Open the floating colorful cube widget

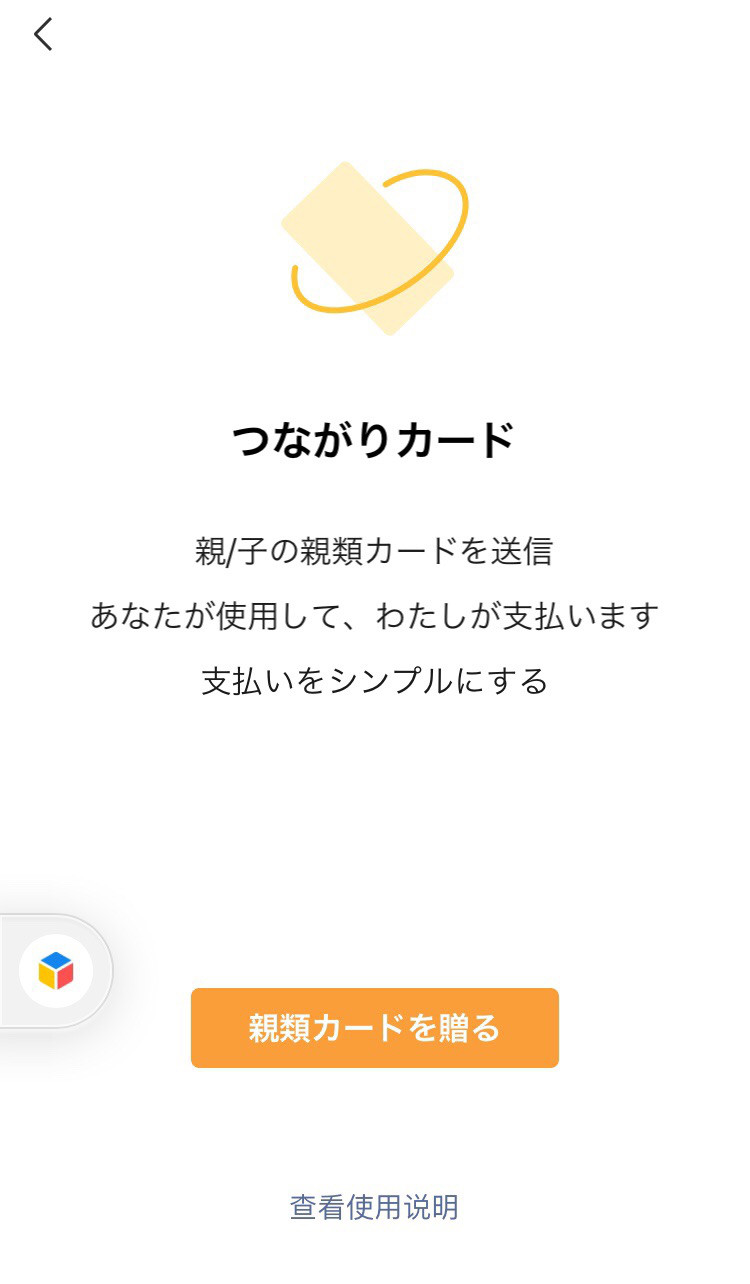(56, 970)
